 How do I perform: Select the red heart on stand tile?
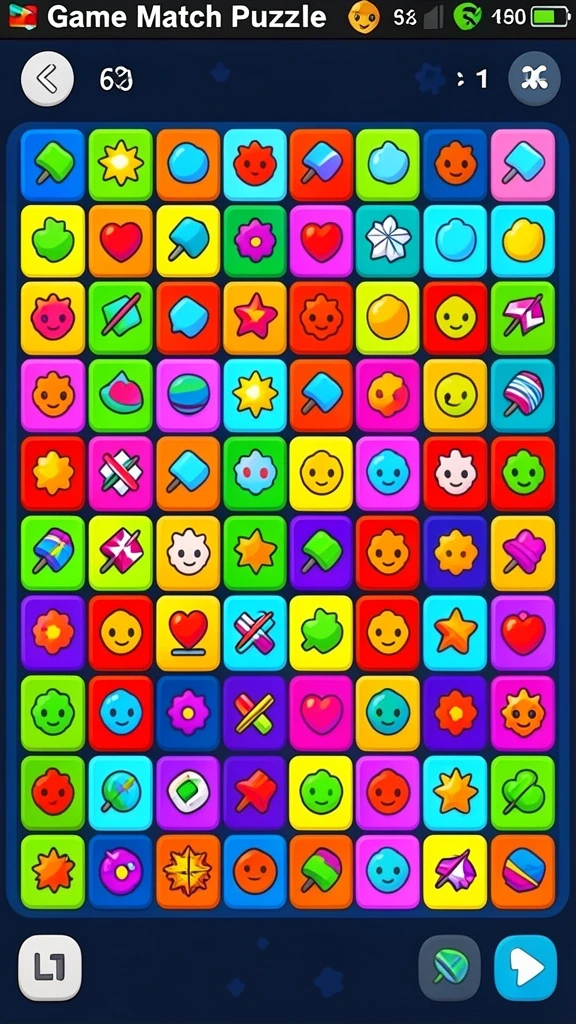click(x=188, y=633)
